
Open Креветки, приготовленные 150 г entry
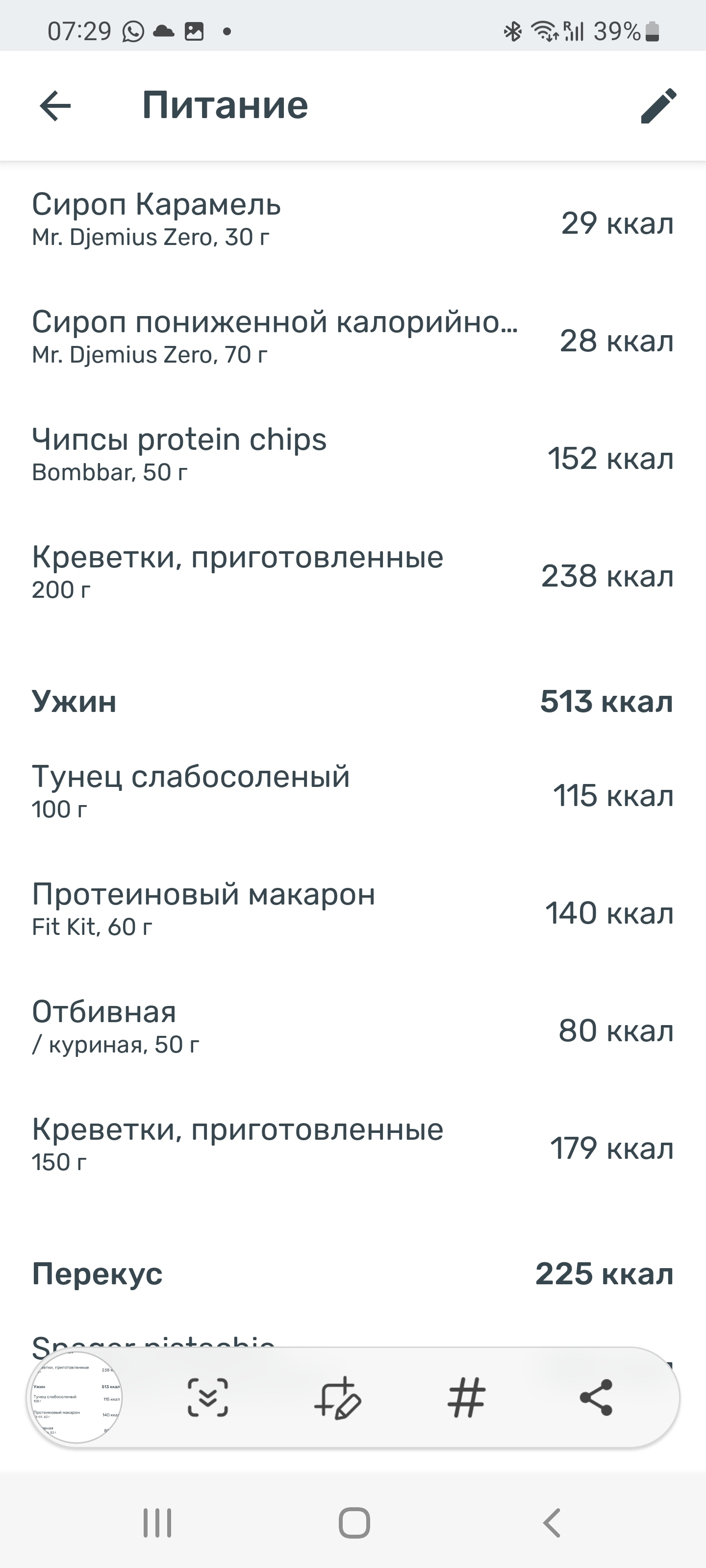[x=353, y=1145]
